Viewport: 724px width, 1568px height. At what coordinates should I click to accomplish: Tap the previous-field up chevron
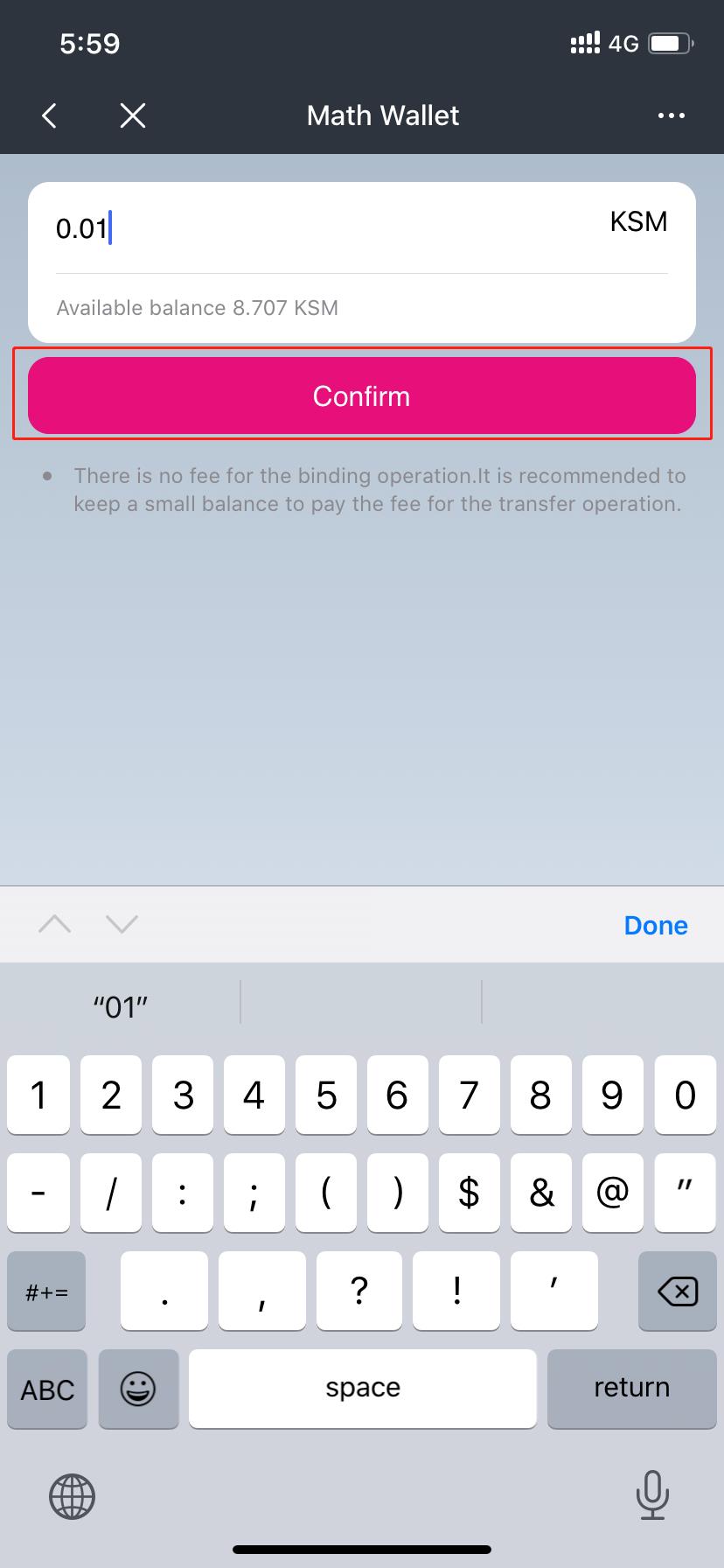point(54,924)
